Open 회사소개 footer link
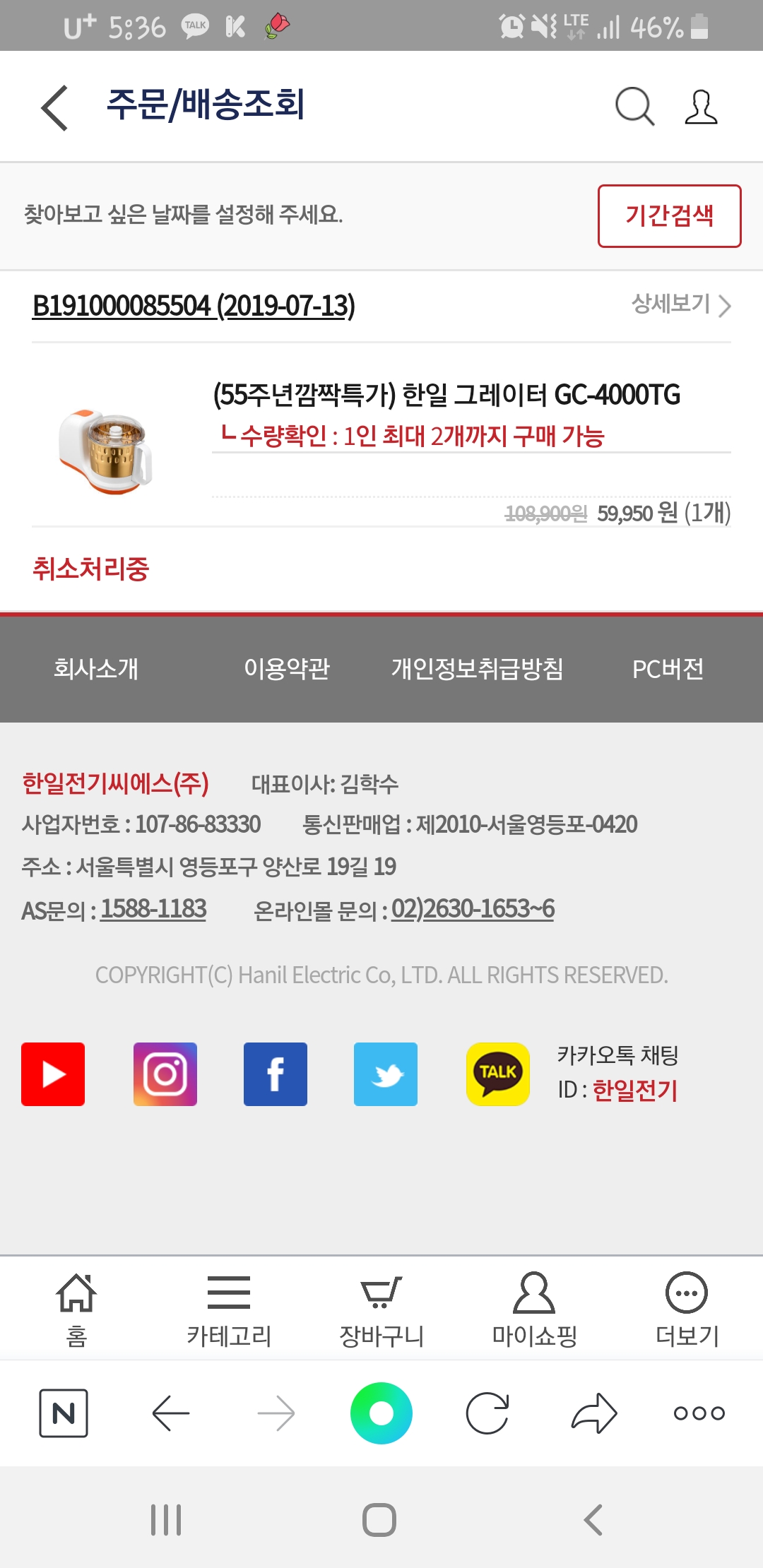The image size is (763, 1568). 96,668
